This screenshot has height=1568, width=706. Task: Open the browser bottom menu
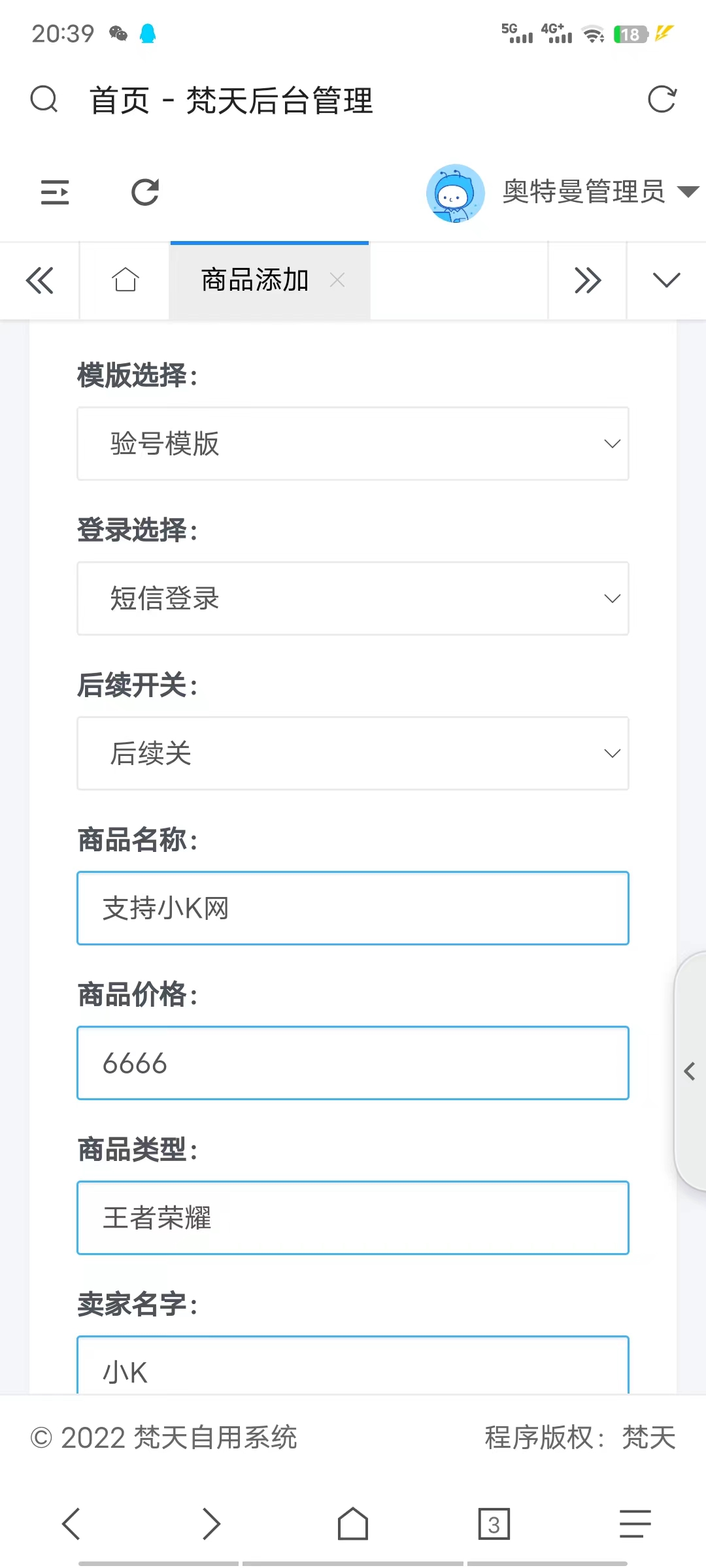coord(635,1524)
